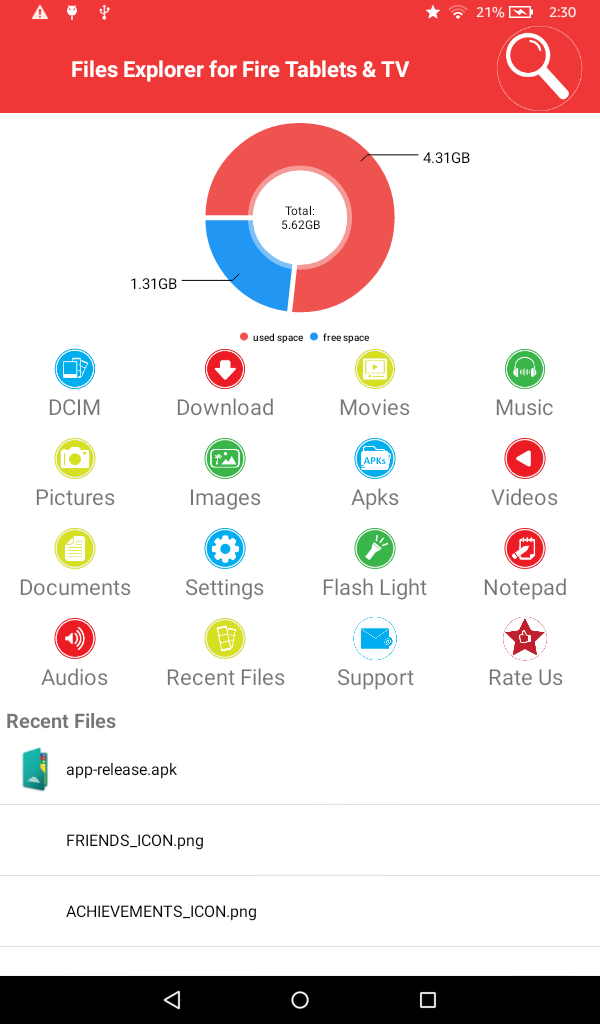Open app-release.apk from recent files
Screen dimensions: 600x1024
(x=121, y=770)
